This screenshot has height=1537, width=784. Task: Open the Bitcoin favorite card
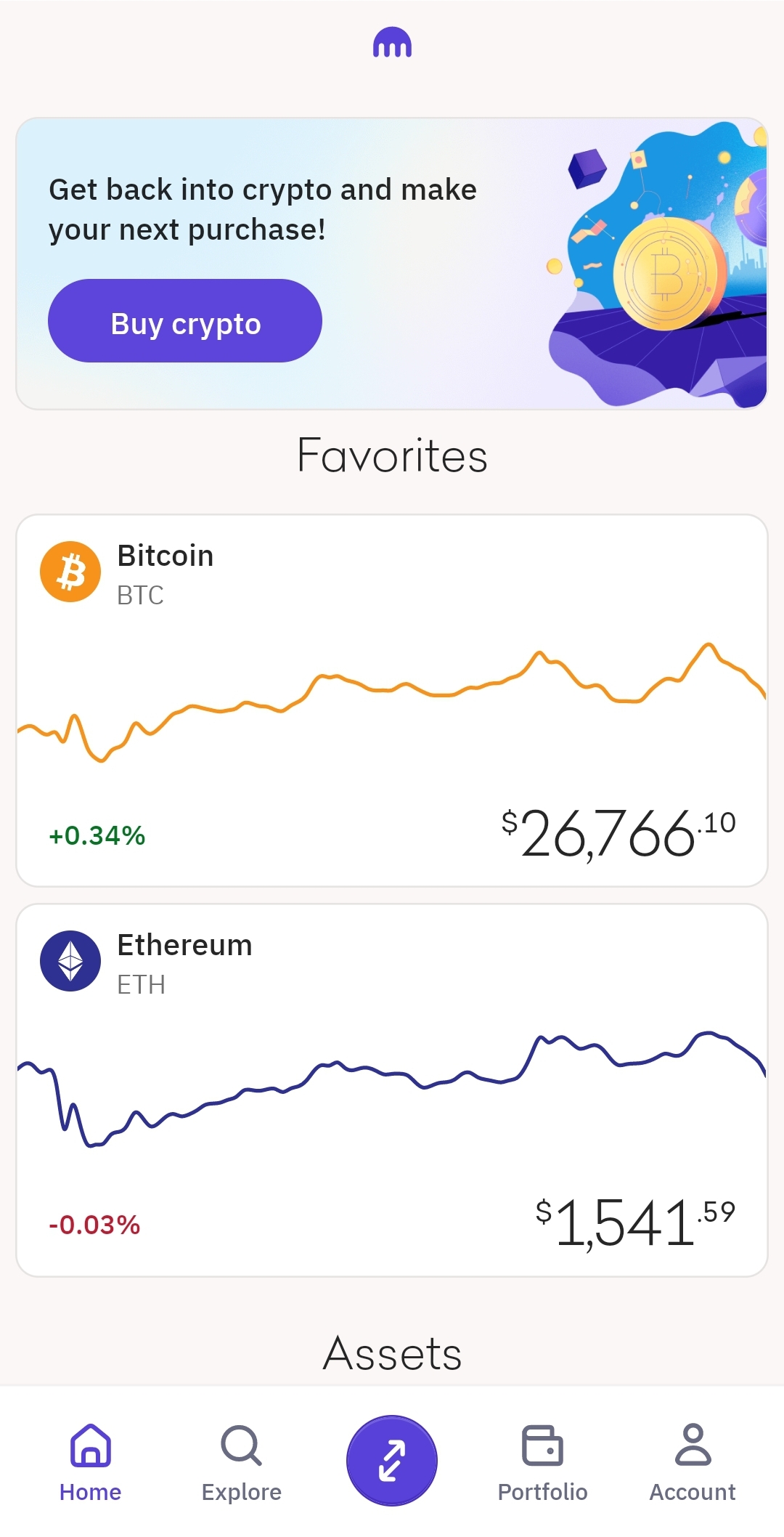(x=392, y=699)
